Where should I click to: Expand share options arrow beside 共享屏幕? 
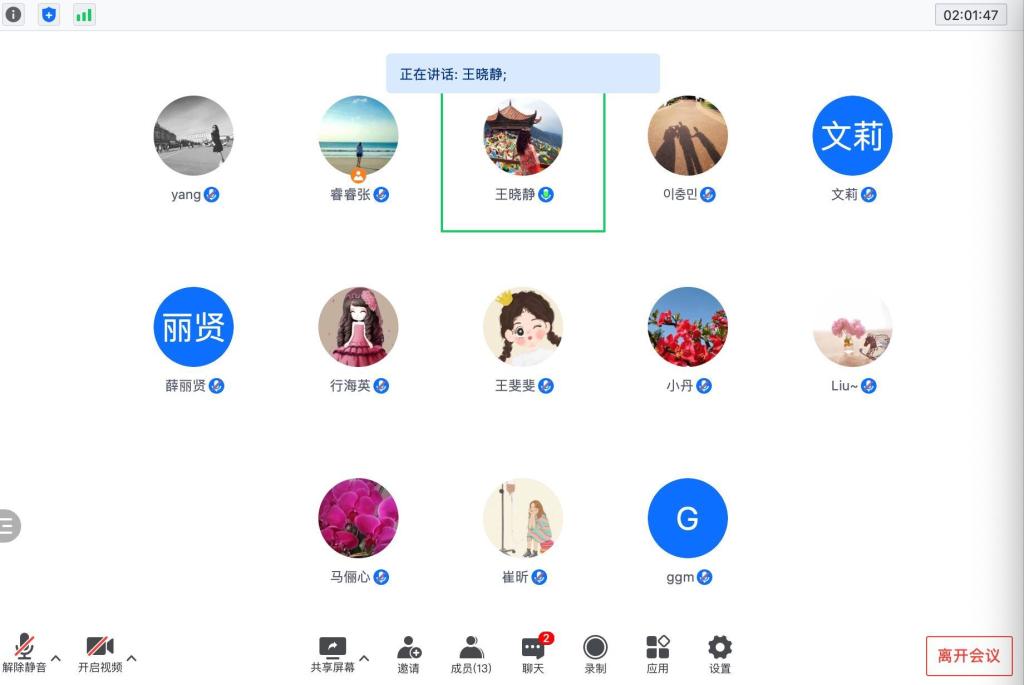click(364, 658)
